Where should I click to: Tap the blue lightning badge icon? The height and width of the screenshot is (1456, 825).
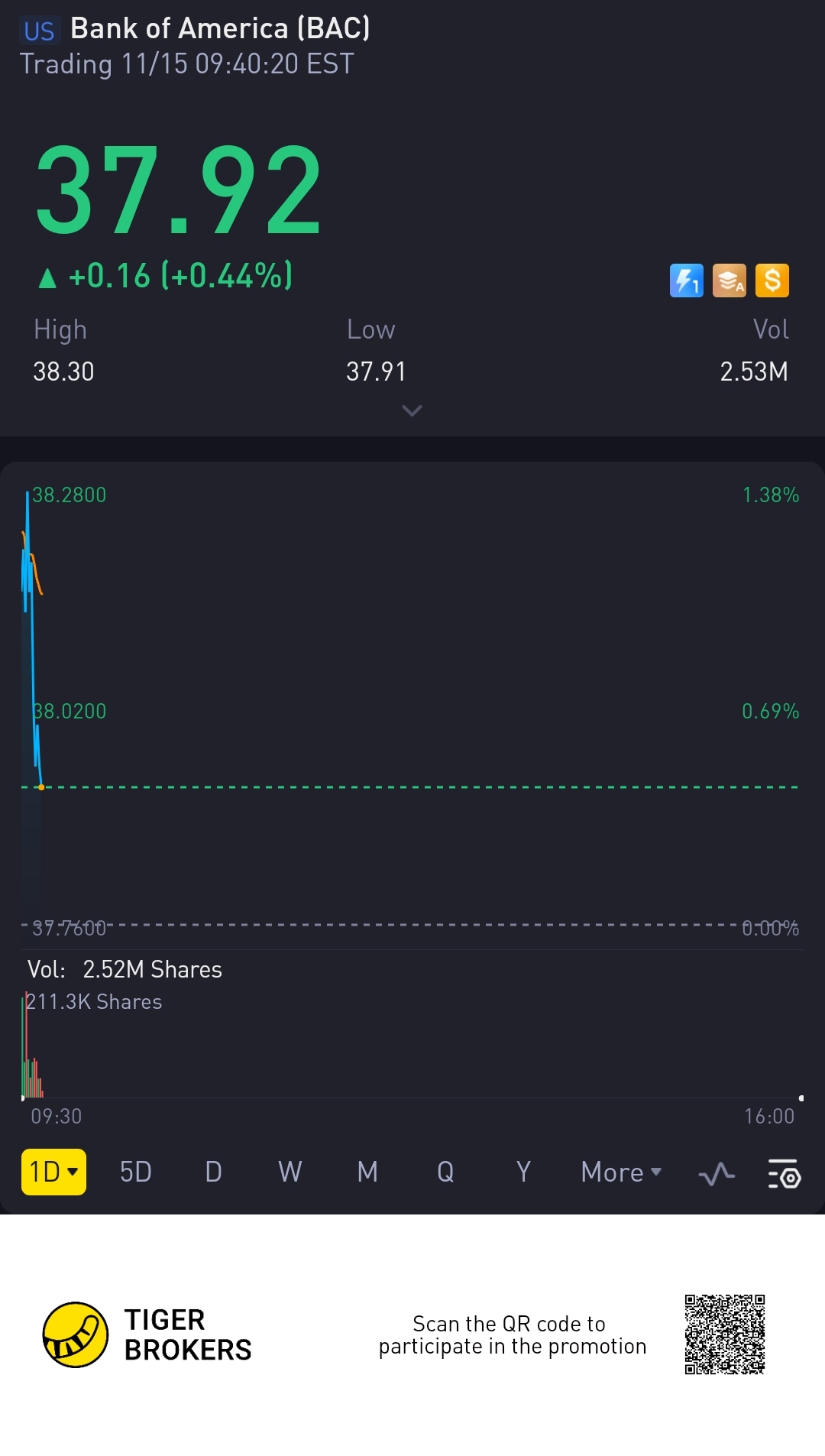point(687,280)
